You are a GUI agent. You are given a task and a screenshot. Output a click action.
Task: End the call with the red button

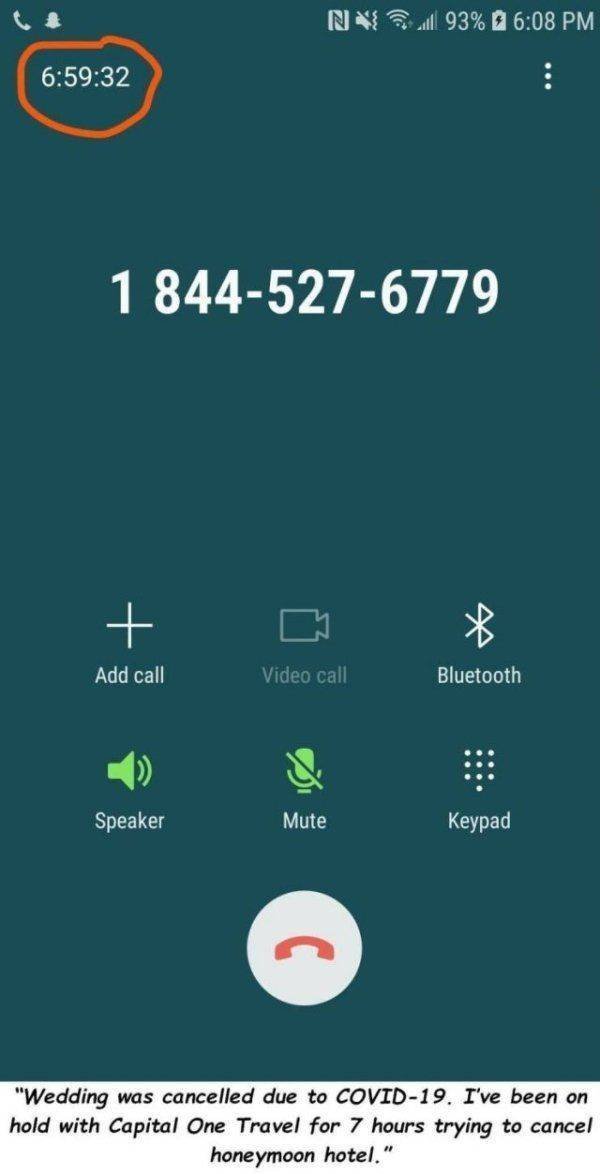[x=304, y=948]
